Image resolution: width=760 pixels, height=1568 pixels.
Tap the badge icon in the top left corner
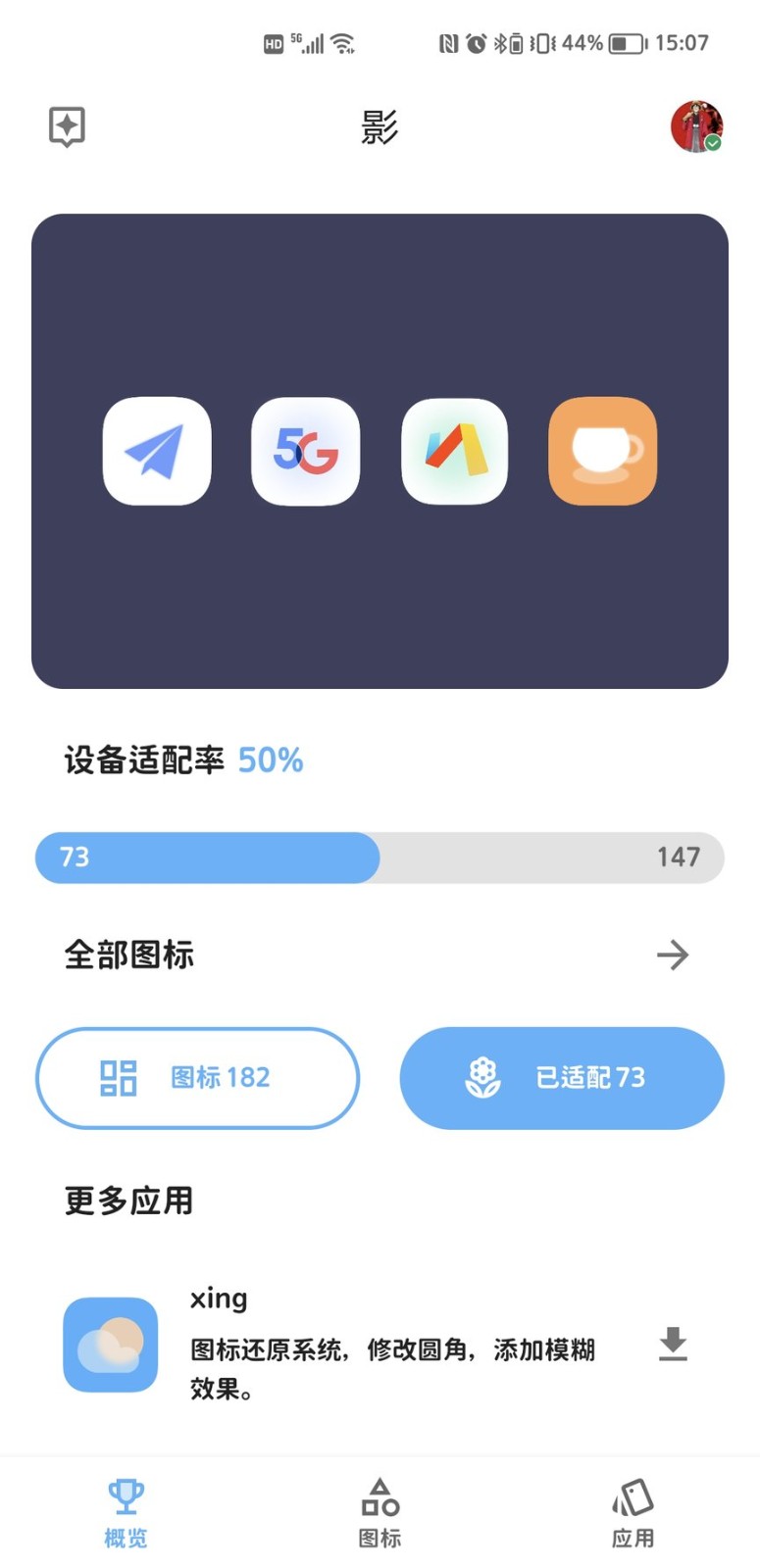coord(66,127)
